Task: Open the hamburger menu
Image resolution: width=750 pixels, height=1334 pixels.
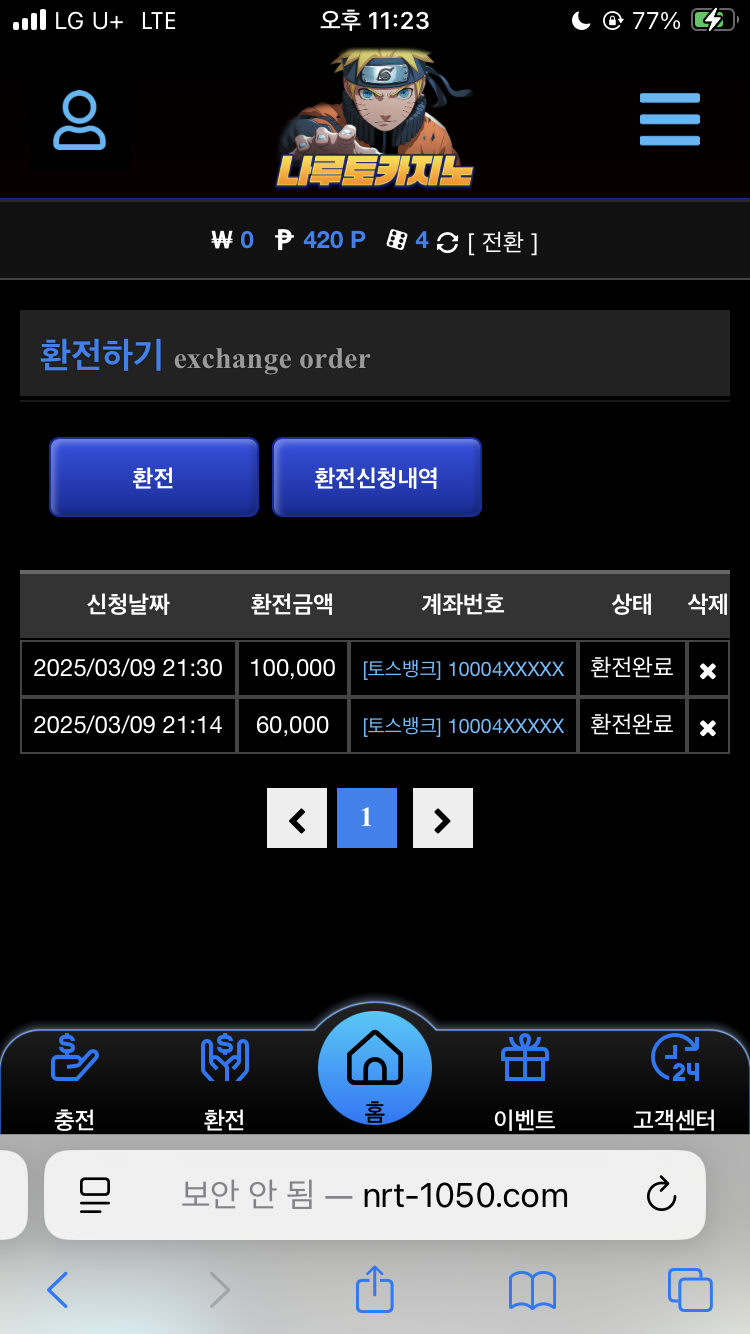Action: [x=669, y=120]
